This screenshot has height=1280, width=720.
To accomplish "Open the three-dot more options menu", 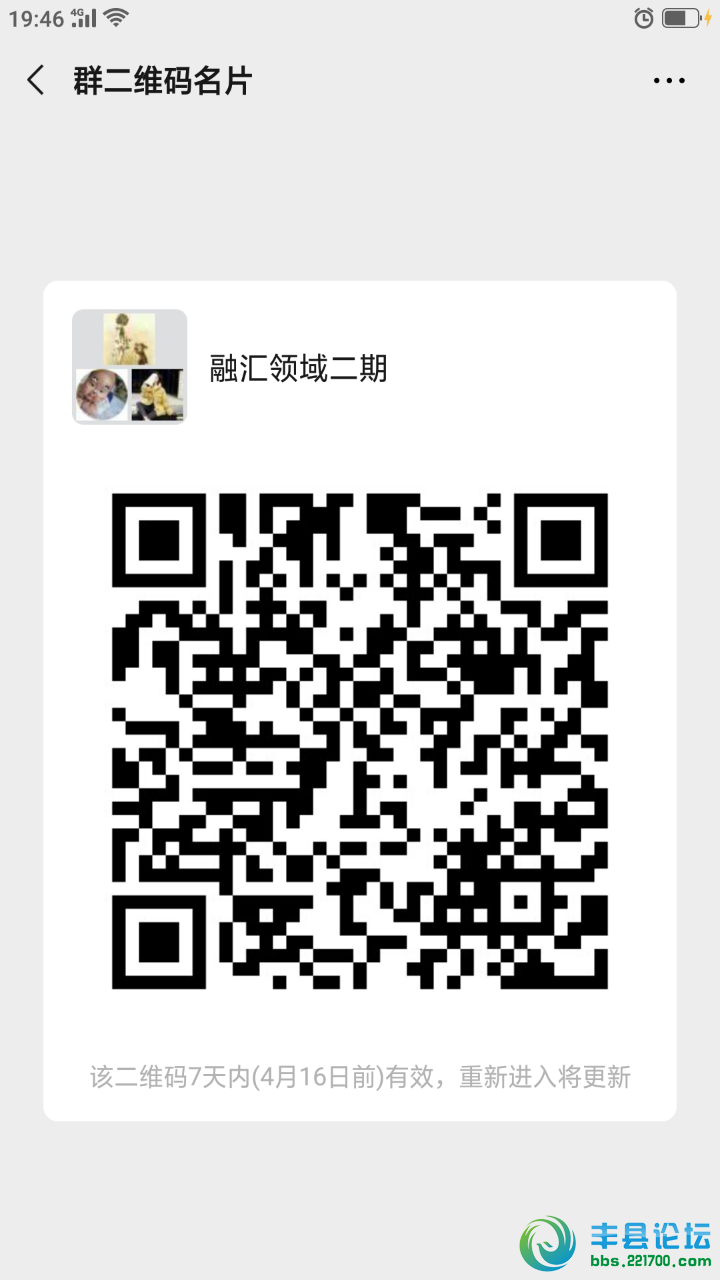I will tap(669, 81).
